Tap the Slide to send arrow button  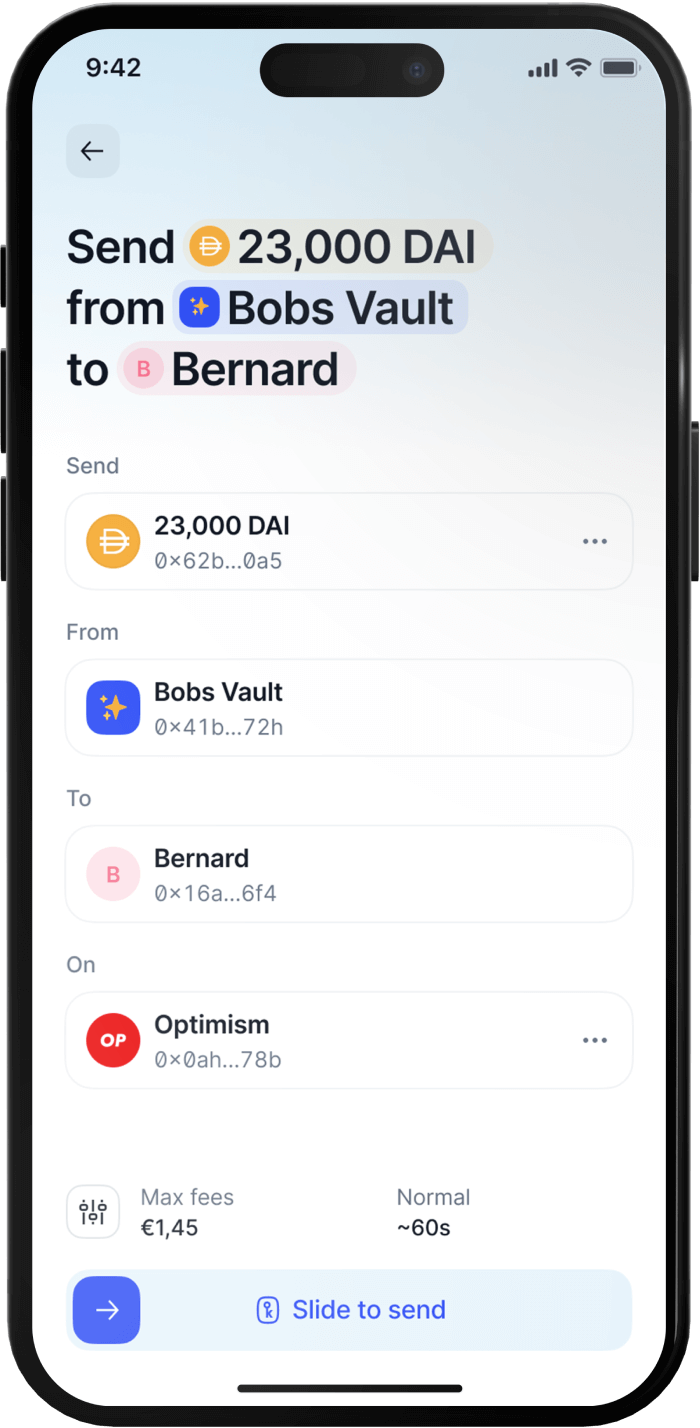point(107,1310)
